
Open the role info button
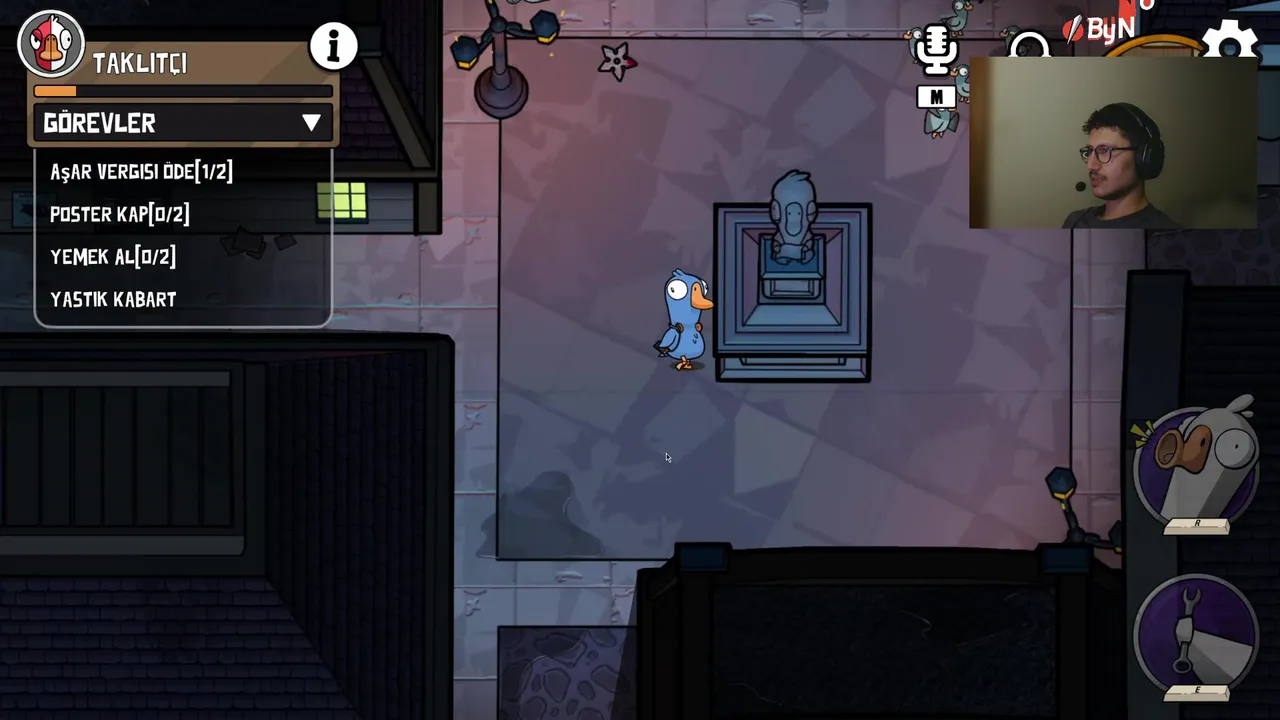pyautogui.click(x=333, y=46)
